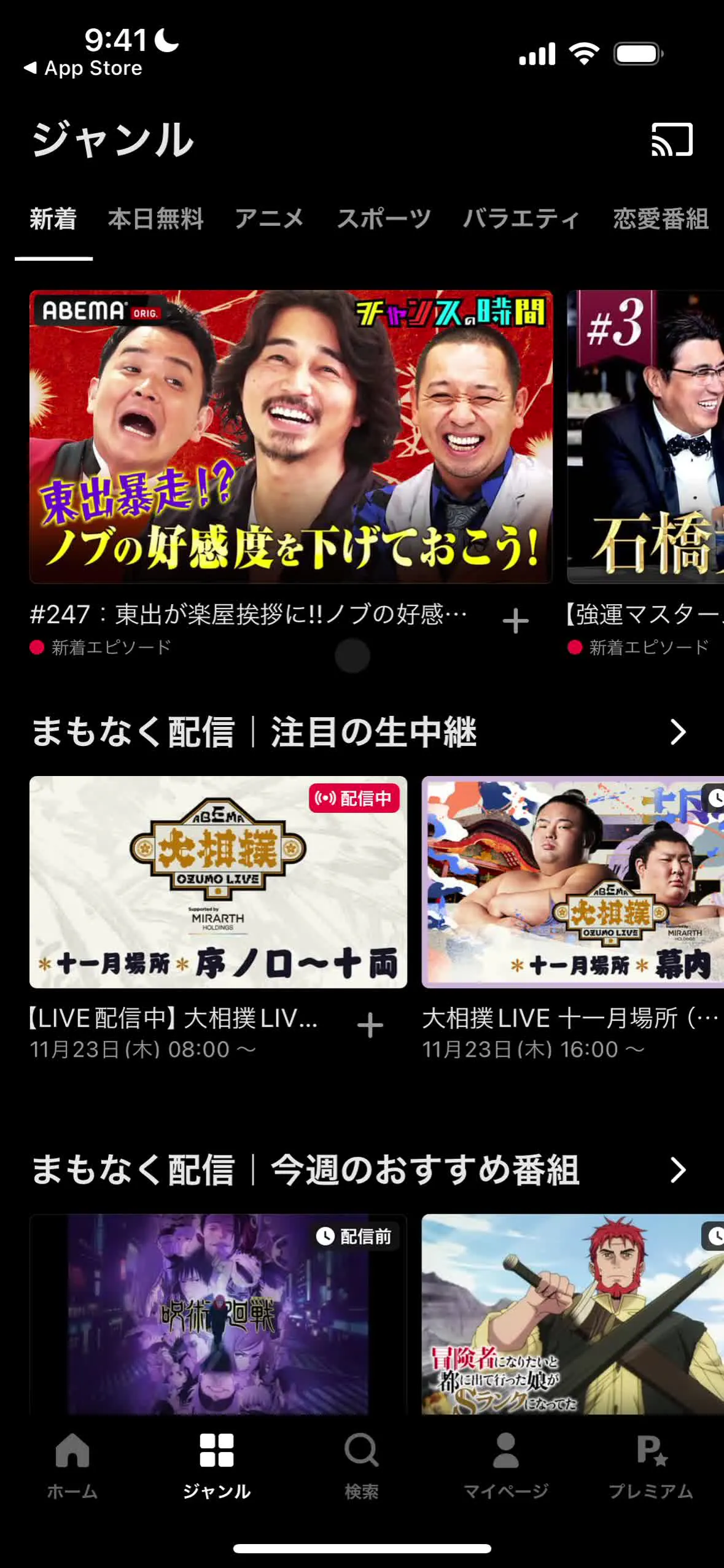Screen dimensions: 724x1568
Task: Switch to the マイページ tab
Action: [505, 1464]
